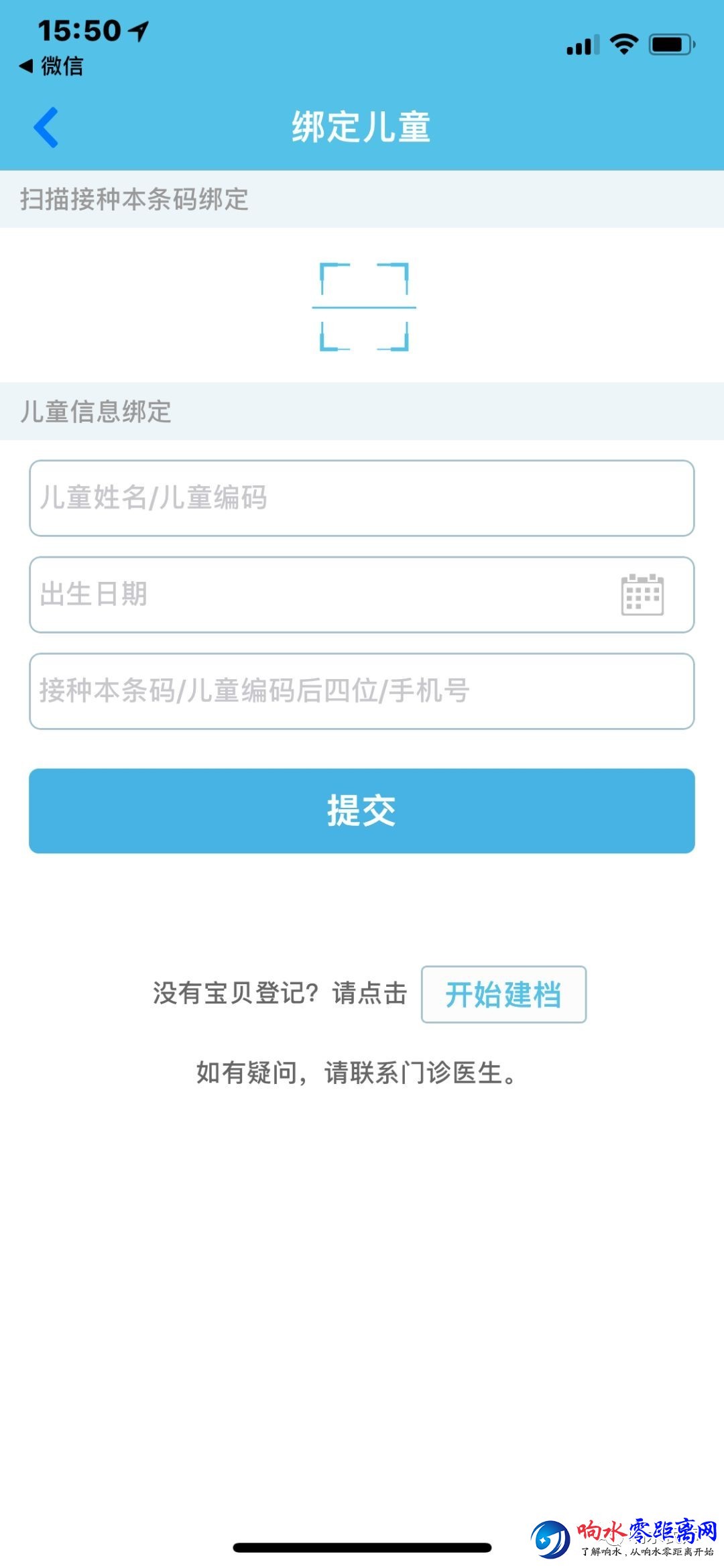Submit with the 提交 button
The height and width of the screenshot is (1568, 724).
click(x=361, y=810)
